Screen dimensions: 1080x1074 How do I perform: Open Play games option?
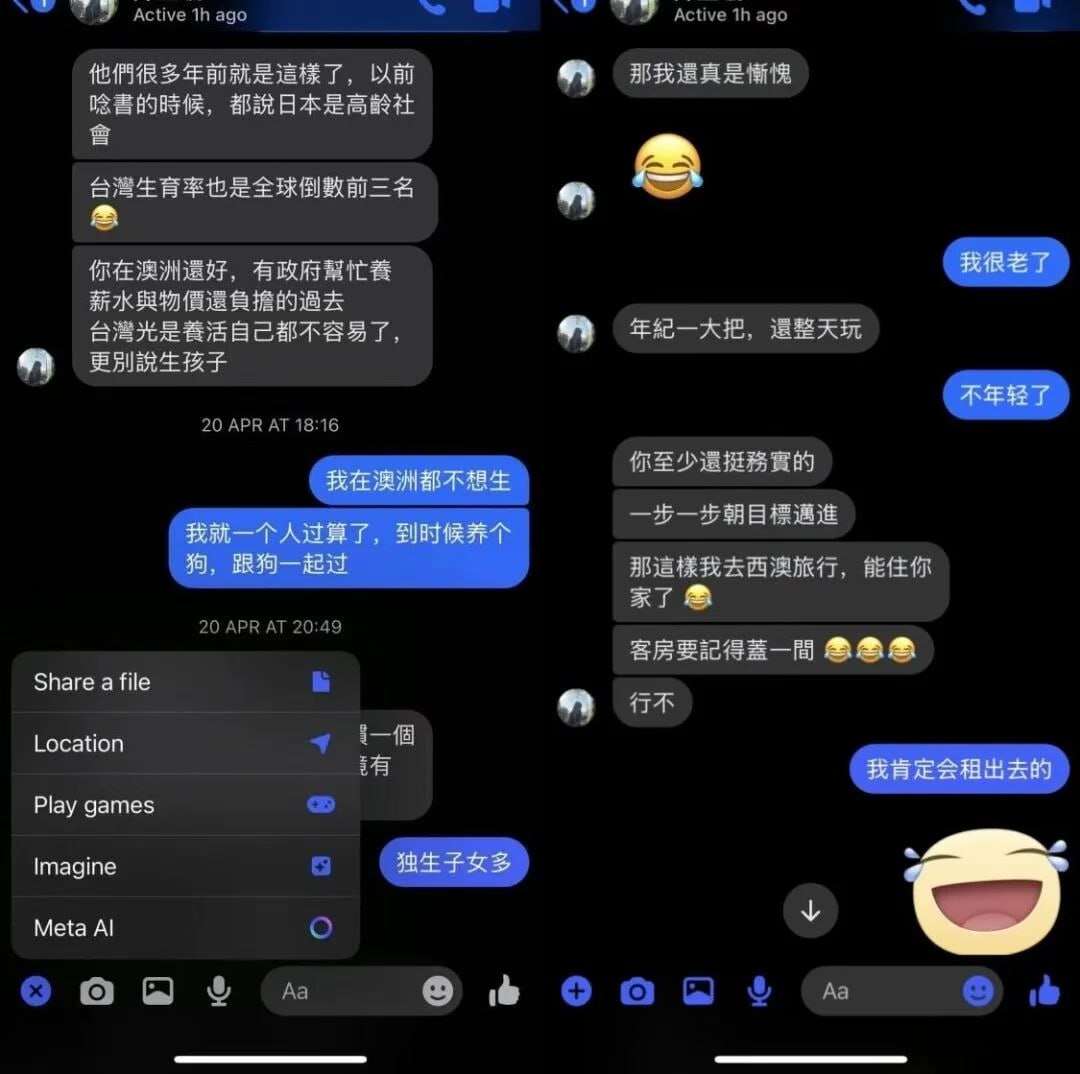(185, 805)
